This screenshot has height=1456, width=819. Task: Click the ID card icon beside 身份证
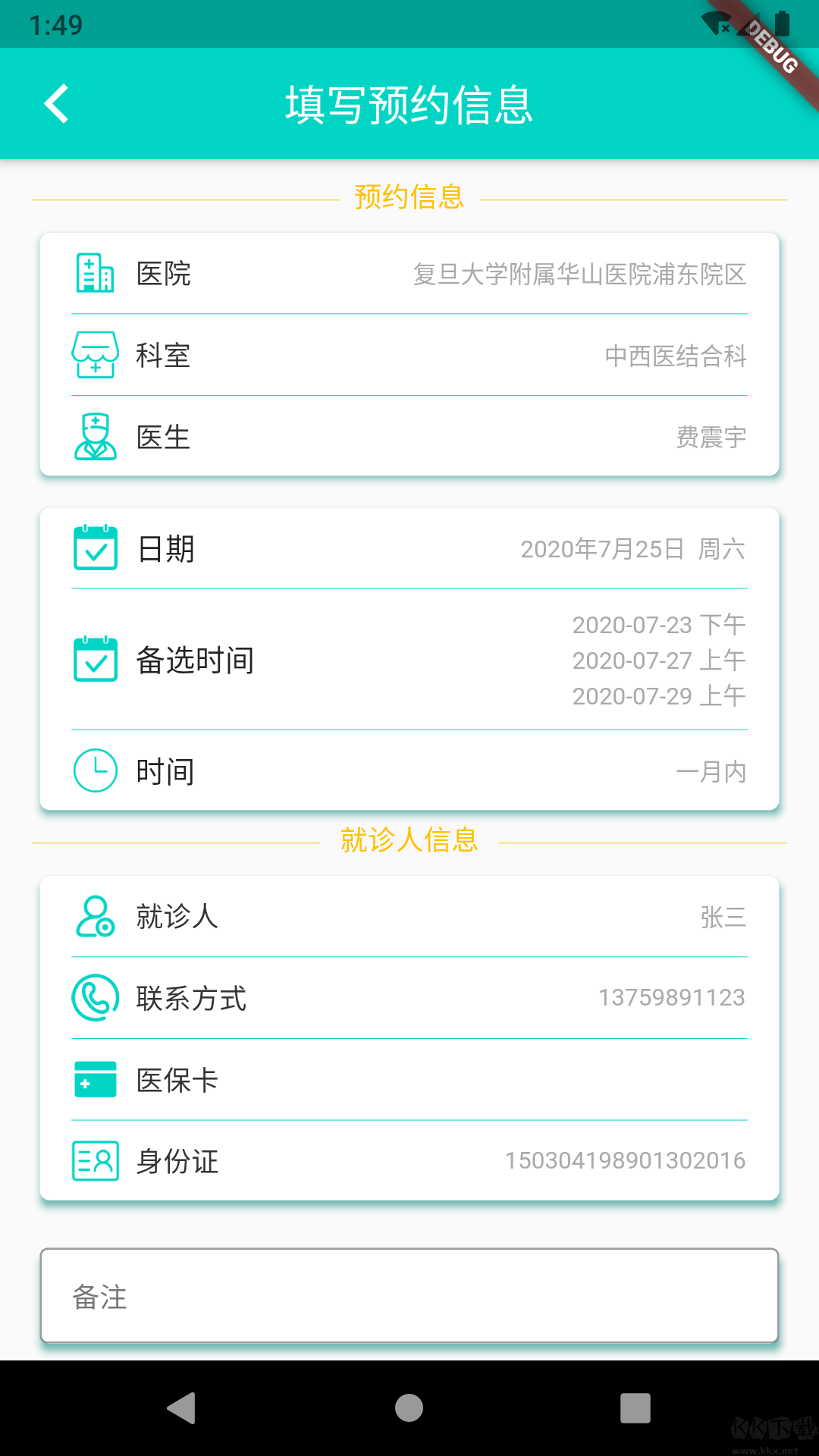(95, 1160)
